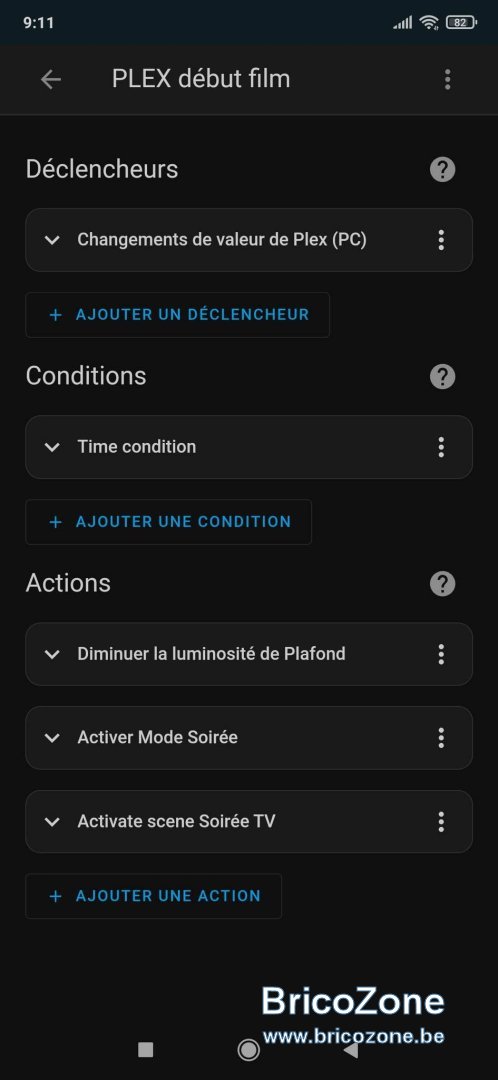Tap Ajouter une condition
The height and width of the screenshot is (1080, 498).
[169, 522]
